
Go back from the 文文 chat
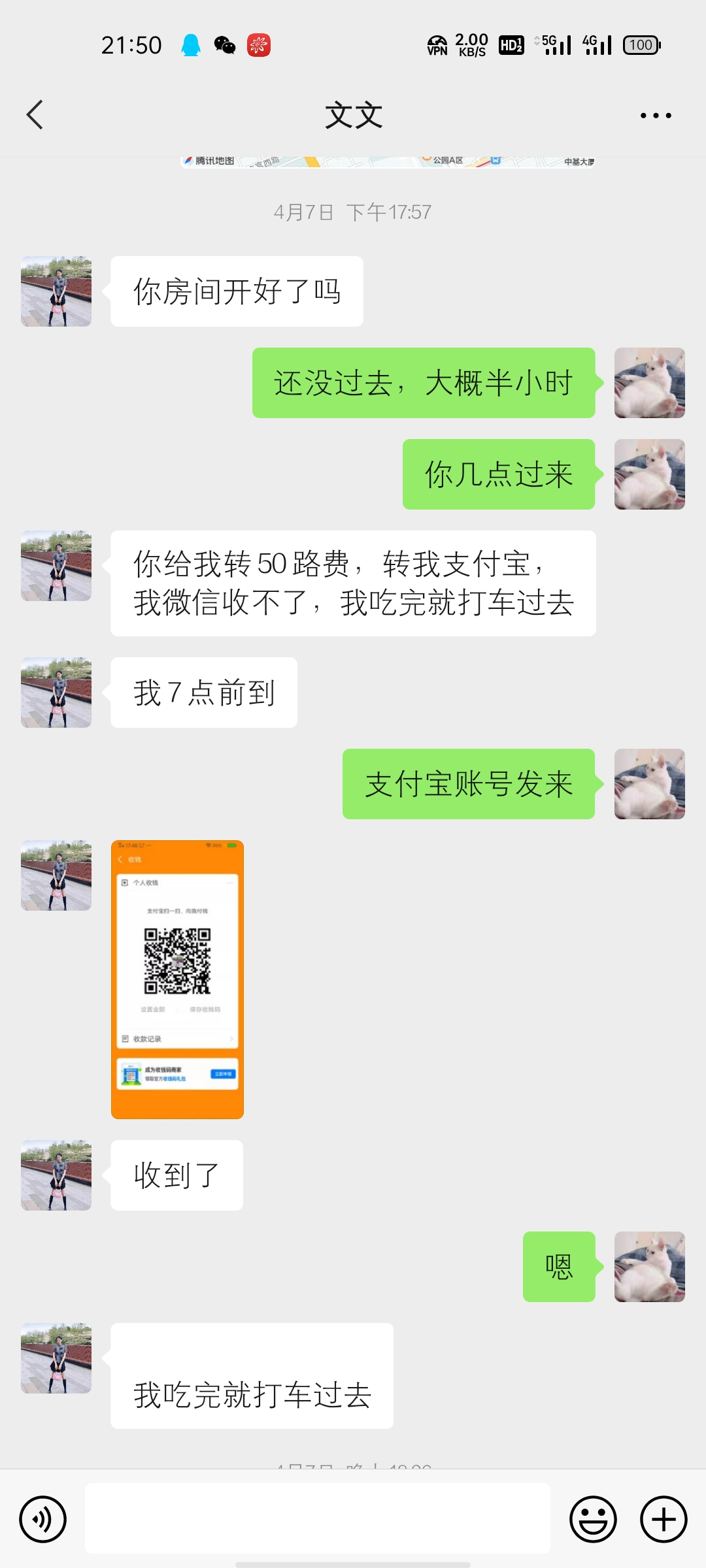pos(35,115)
